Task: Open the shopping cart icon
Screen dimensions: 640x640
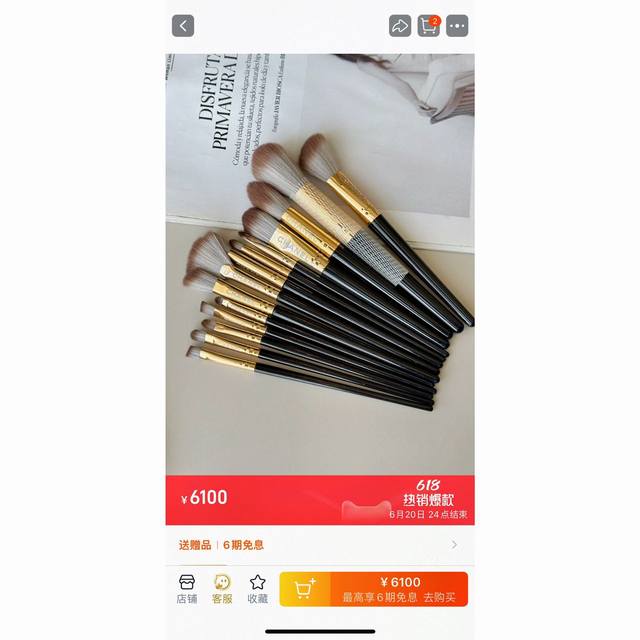Action: click(429, 26)
